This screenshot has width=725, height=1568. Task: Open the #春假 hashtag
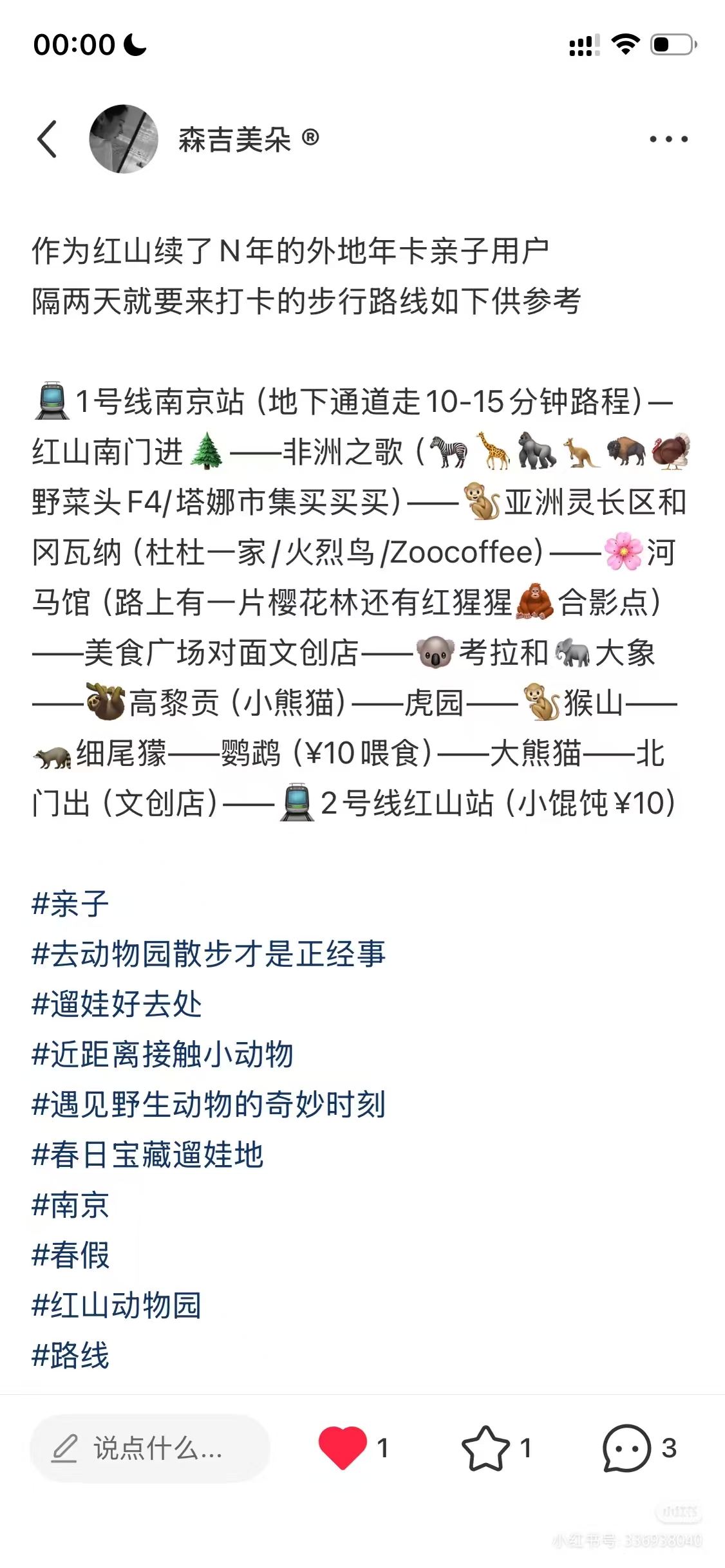pos(70,1255)
